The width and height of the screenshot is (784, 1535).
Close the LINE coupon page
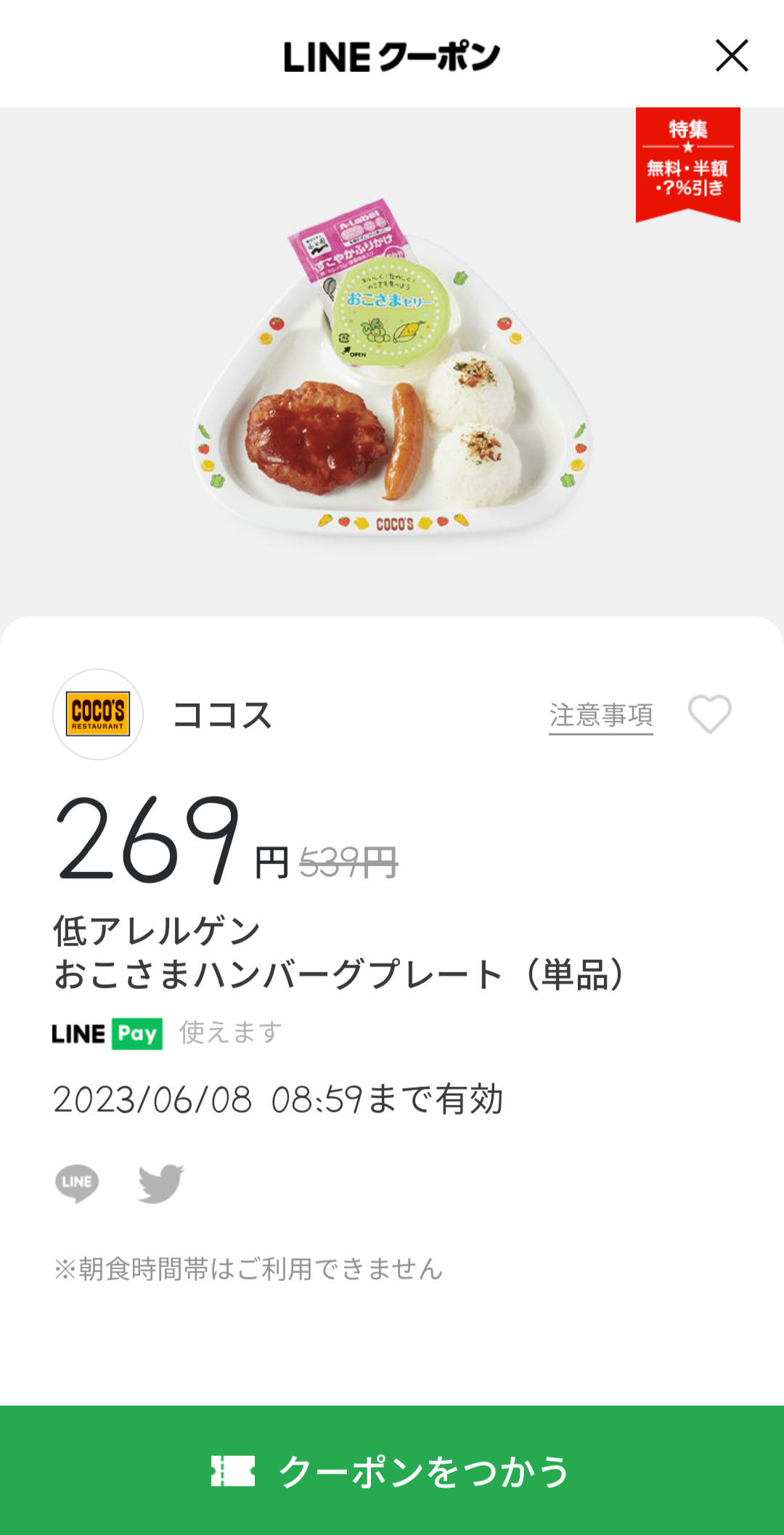(x=731, y=56)
